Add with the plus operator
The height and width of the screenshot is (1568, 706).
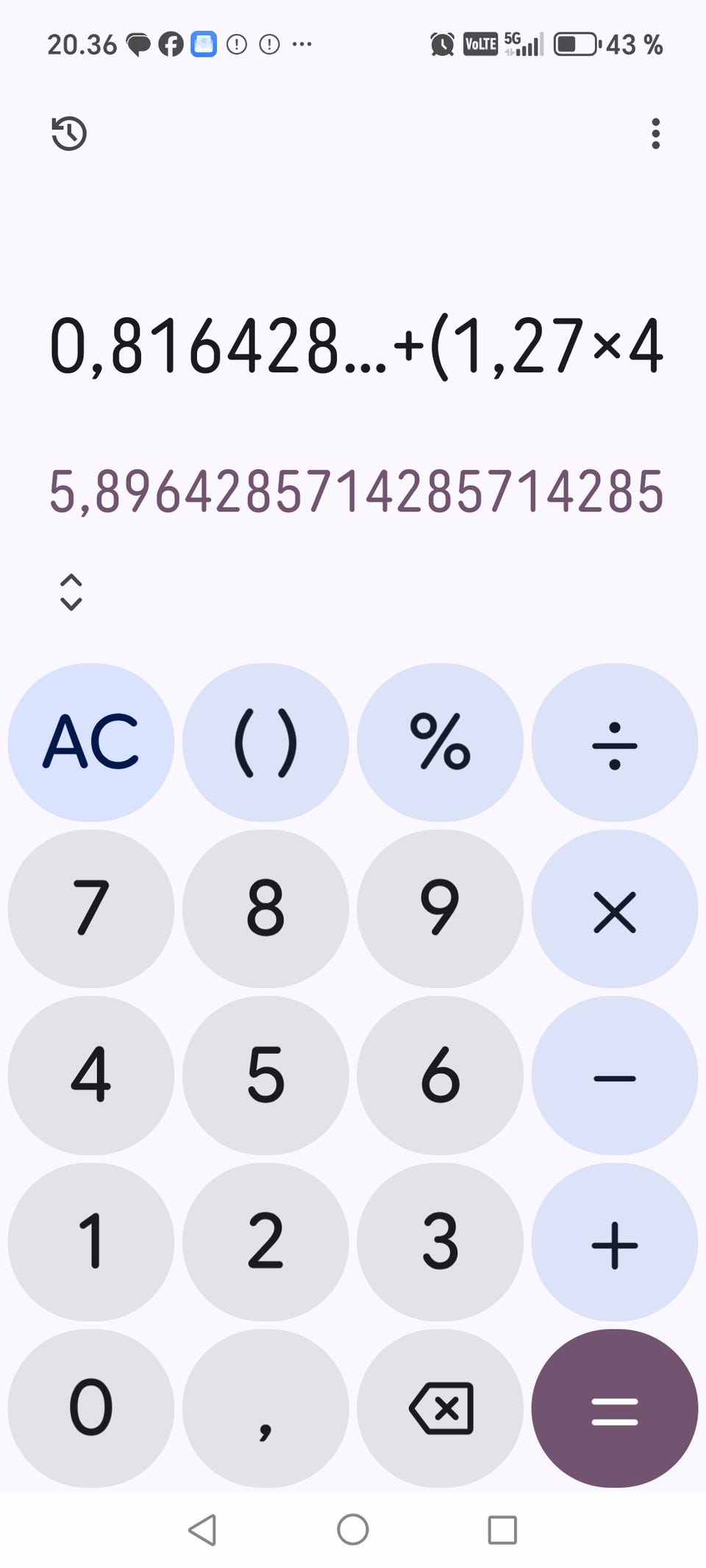coord(615,1242)
